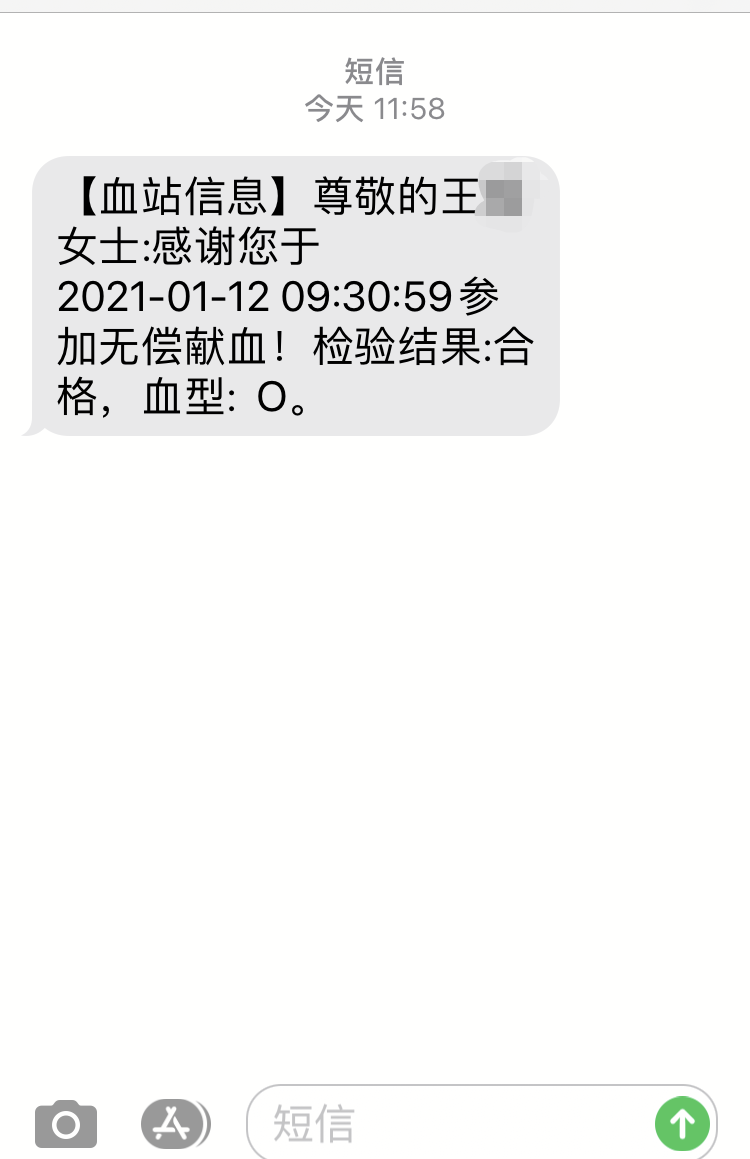Screen dimensions: 750x1159
Task: Select the send arrow inside the input field
Action: (x=682, y=1123)
